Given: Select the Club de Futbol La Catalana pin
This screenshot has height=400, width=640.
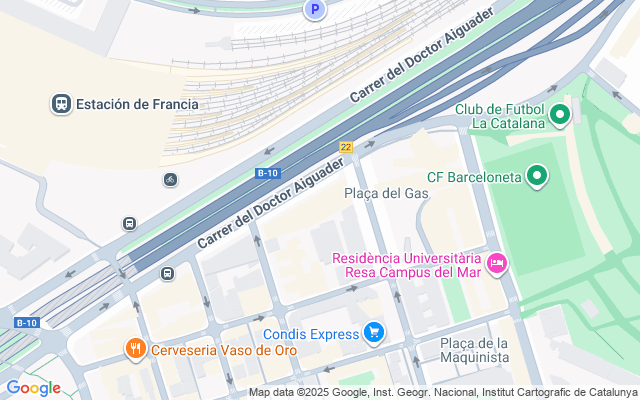Looking at the screenshot, I should tap(560, 116).
